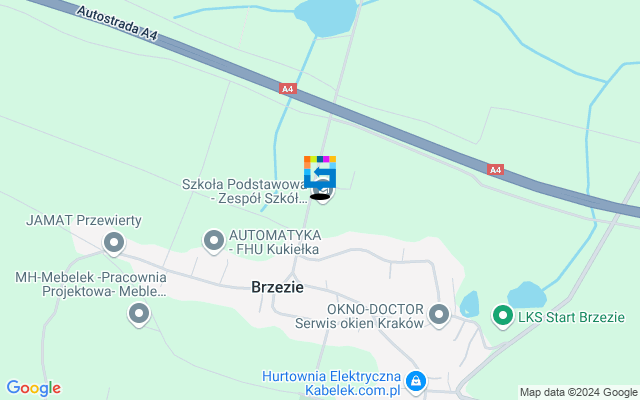Screen dimensions: 640x400
Task: Tap the colorful marker above the school
Action: point(320,172)
